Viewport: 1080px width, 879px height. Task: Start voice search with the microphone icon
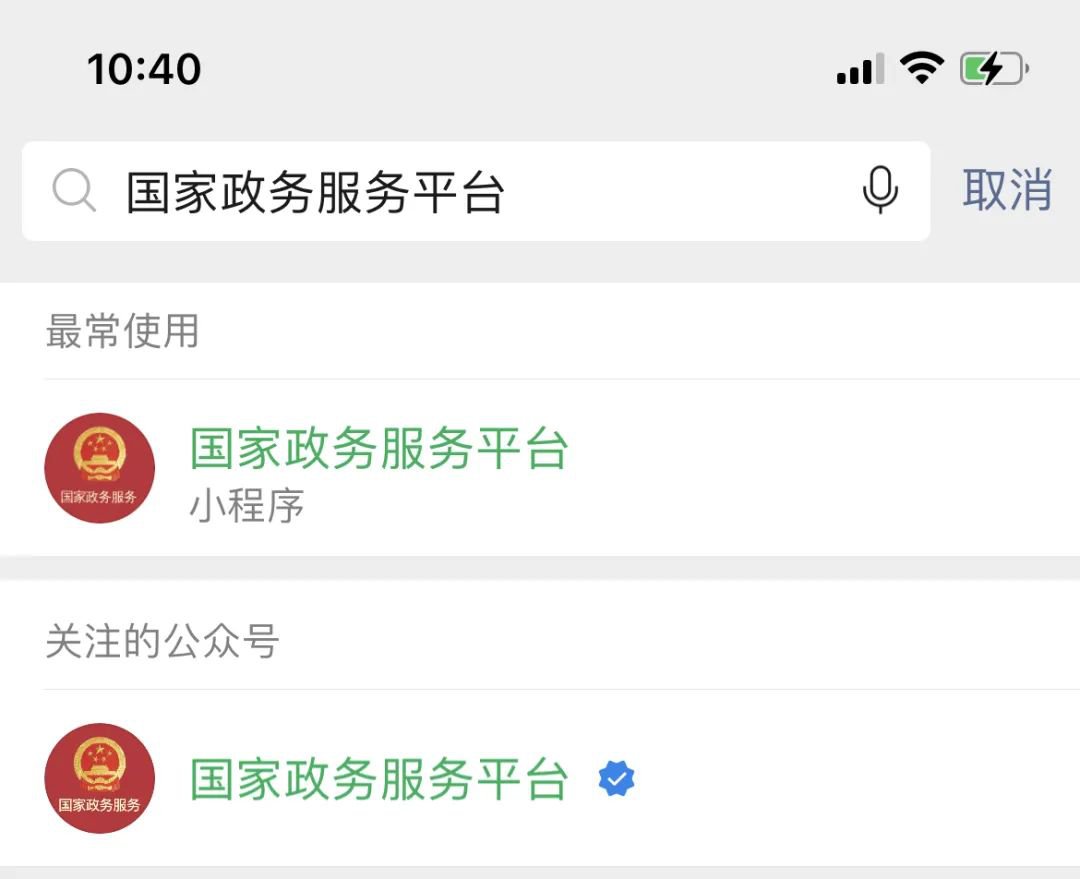[x=880, y=190]
